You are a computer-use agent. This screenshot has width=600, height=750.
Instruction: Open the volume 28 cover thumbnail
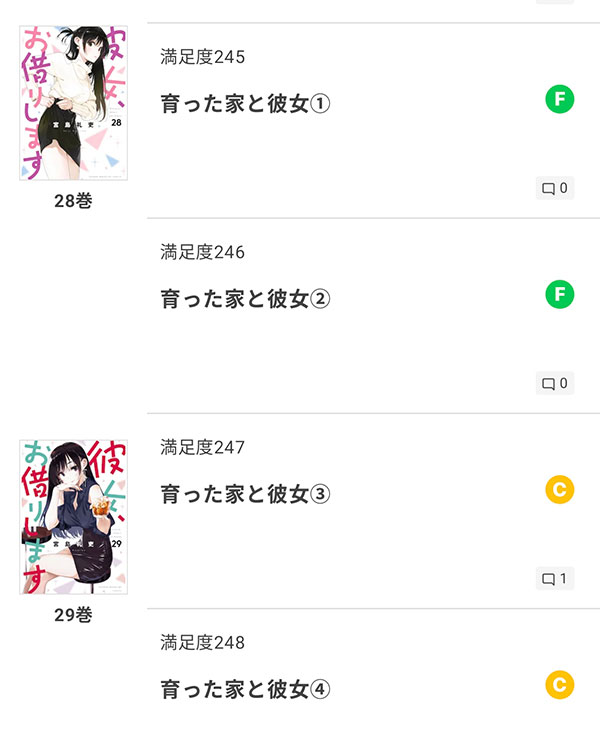pos(73,103)
